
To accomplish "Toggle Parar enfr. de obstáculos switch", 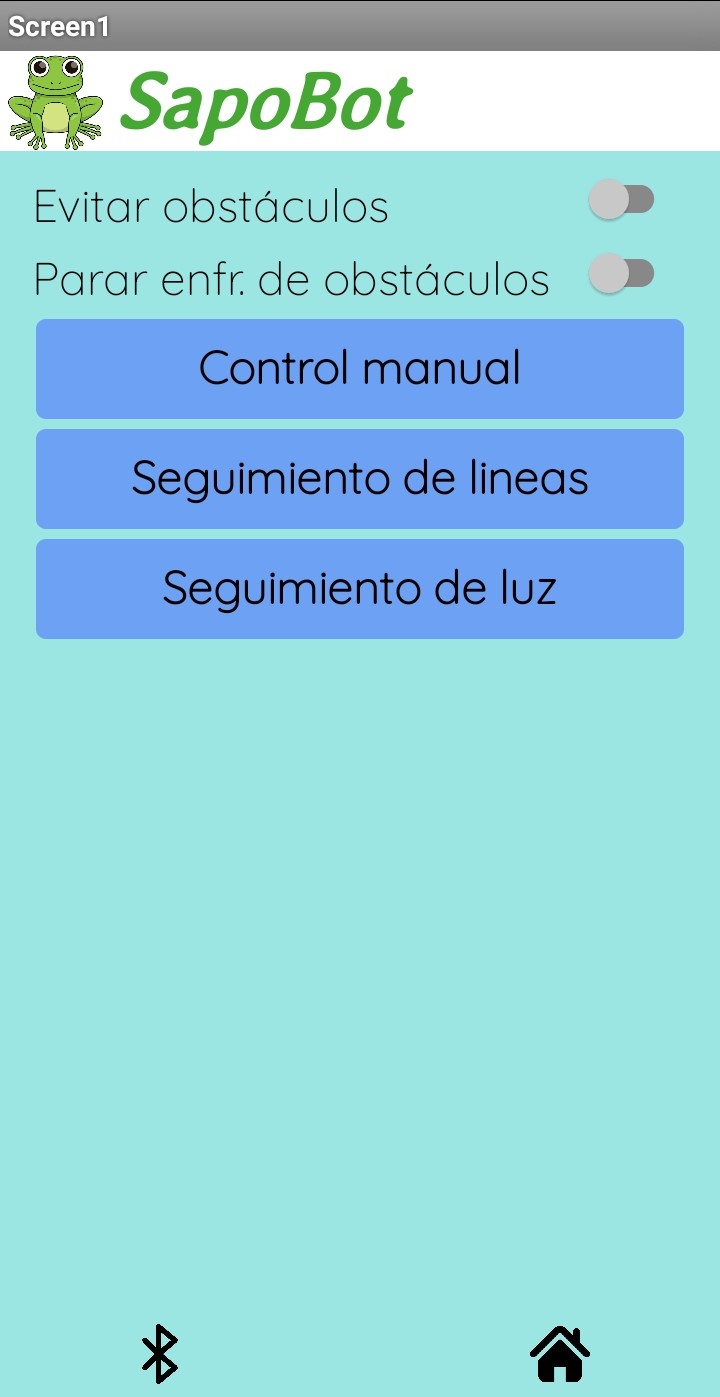I will (621, 274).
